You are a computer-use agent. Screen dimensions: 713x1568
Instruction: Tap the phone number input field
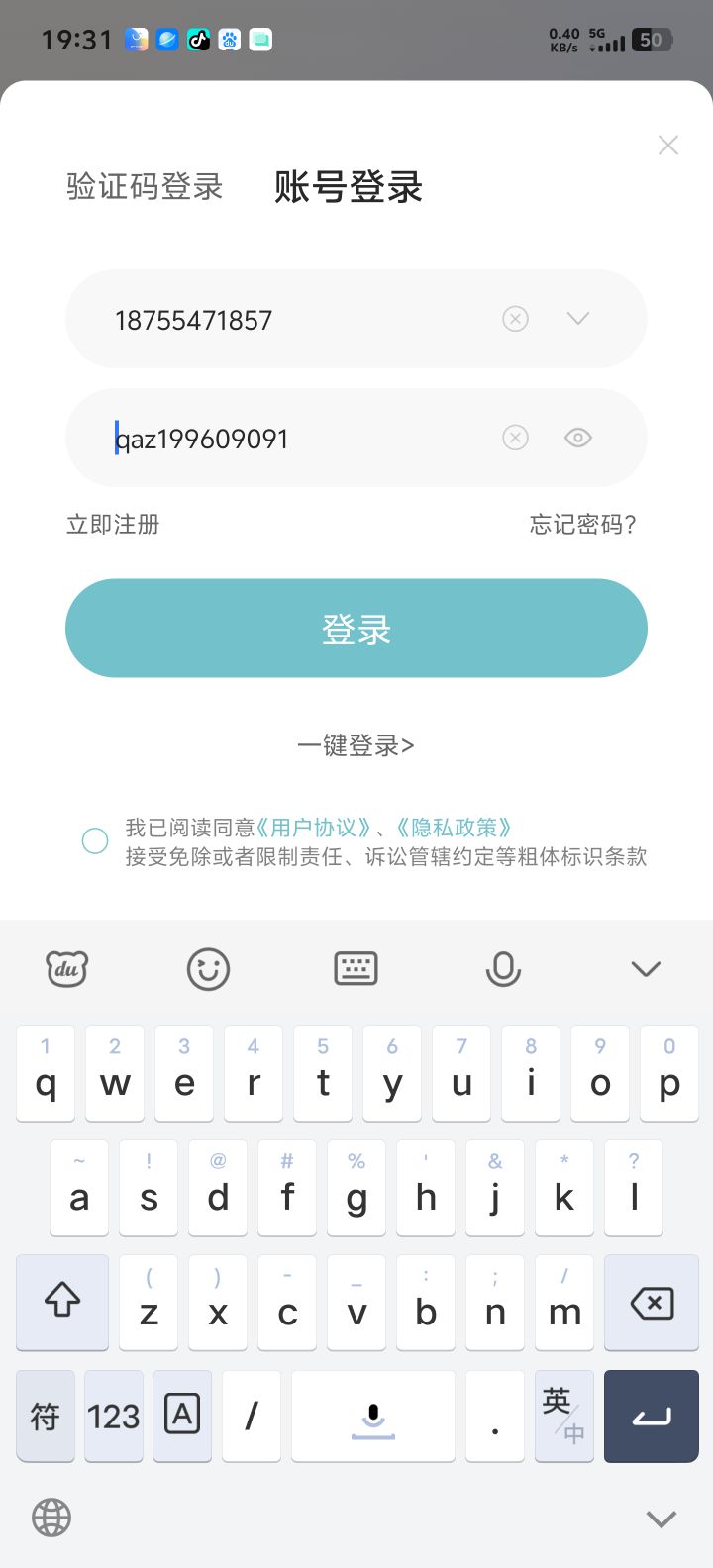(297, 320)
